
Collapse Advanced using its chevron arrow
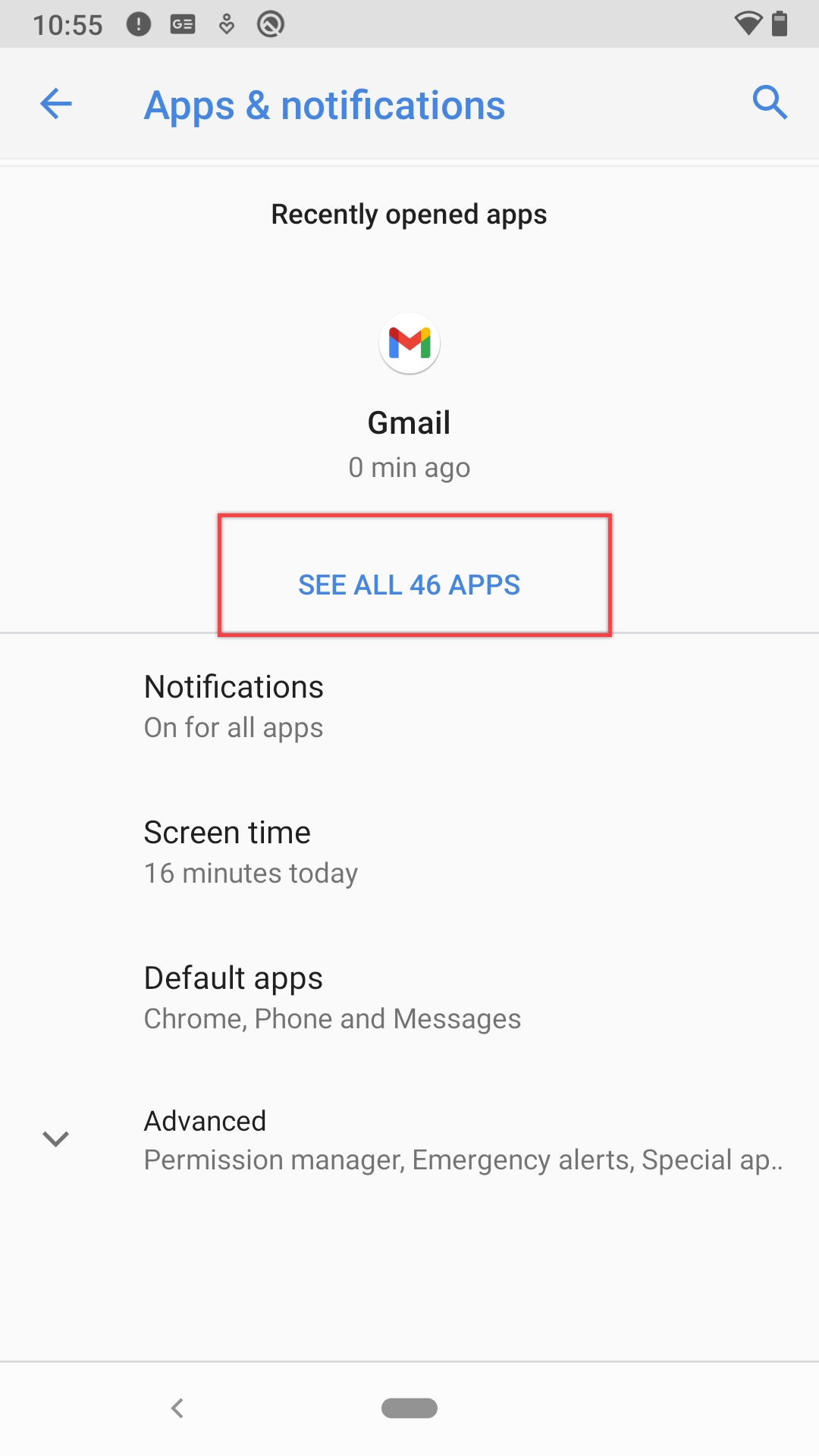pyautogui.click(x=55, y=1139)
